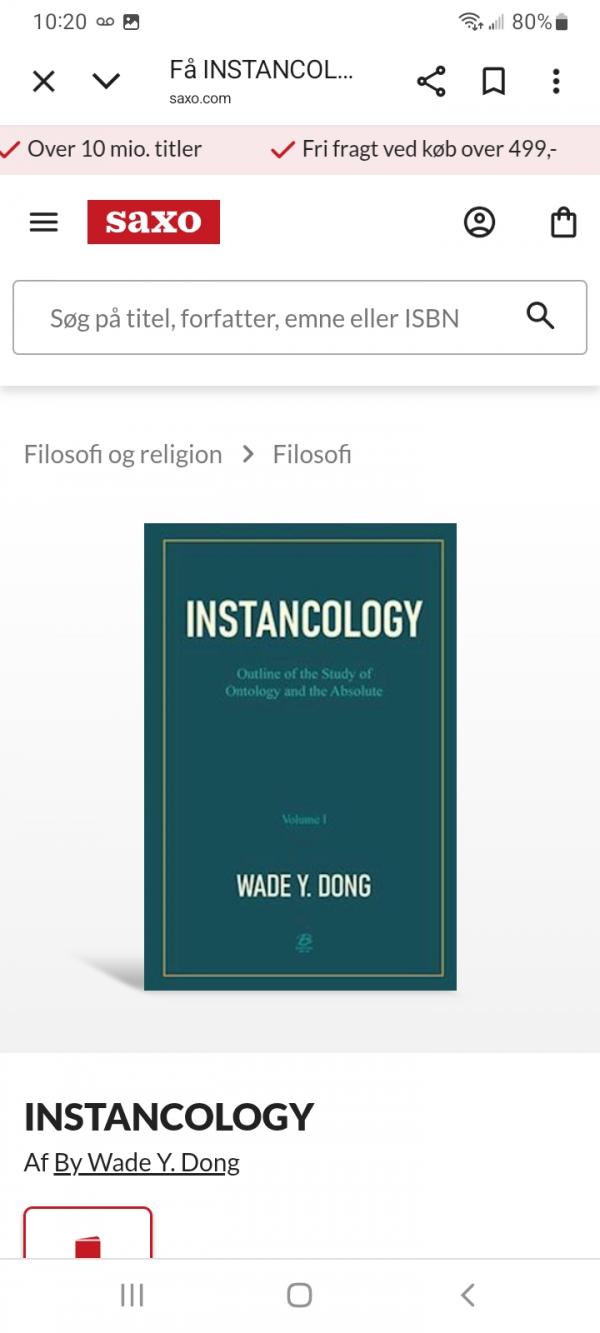Open the browser overflow menu
This screenshot has height=1333, width=600.
[x=556, y=82]
